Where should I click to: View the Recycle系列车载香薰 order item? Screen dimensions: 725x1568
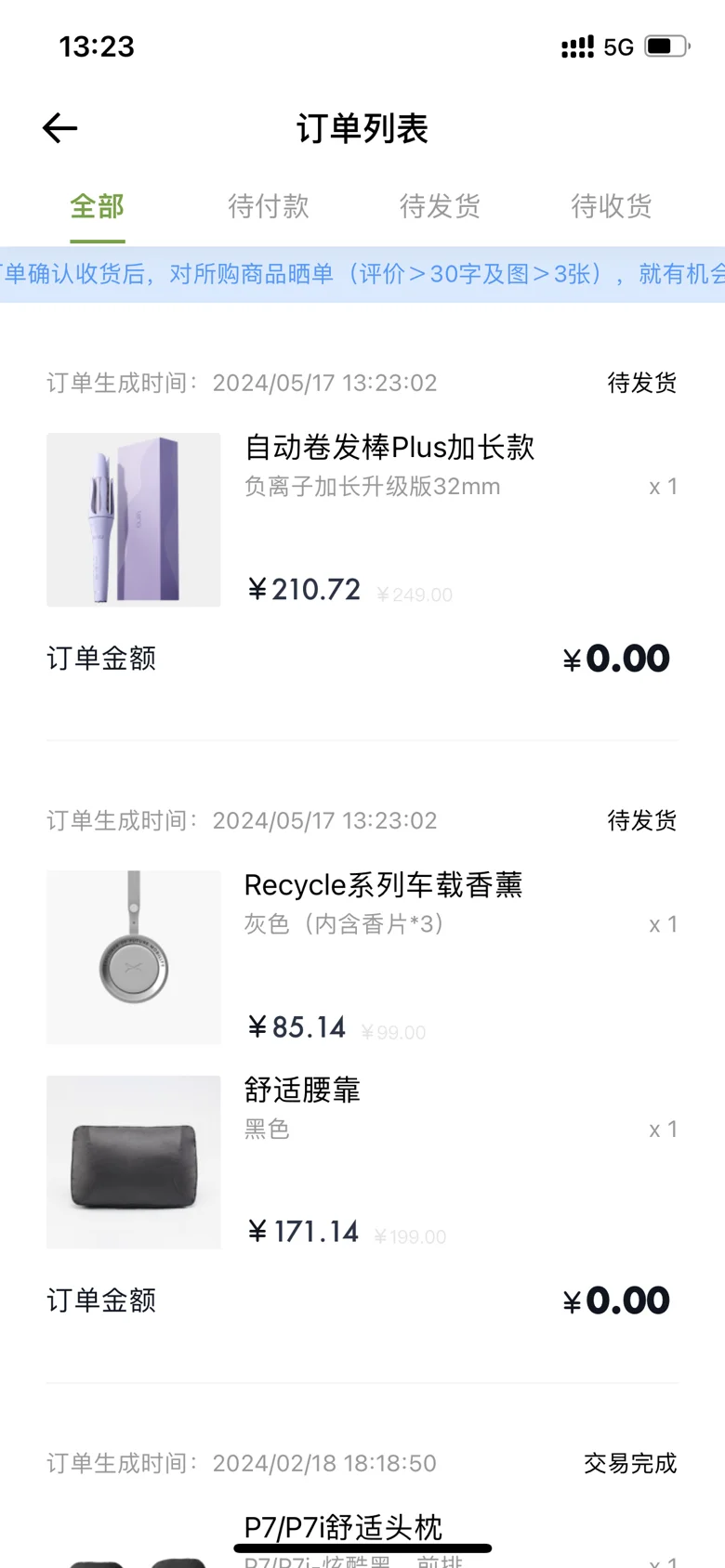383,885
